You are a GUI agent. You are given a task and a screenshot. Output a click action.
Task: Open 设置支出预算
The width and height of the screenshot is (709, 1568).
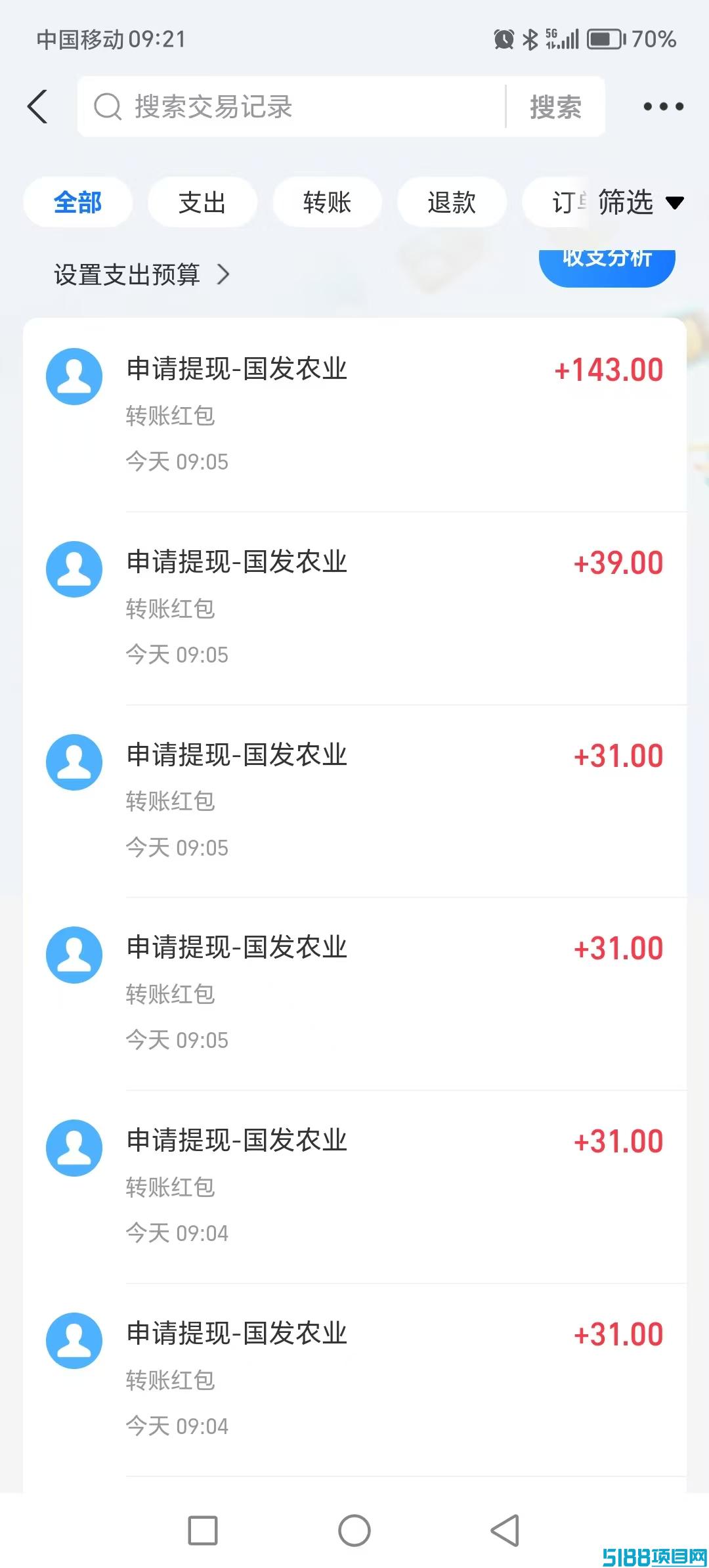[x=142, y=274]
